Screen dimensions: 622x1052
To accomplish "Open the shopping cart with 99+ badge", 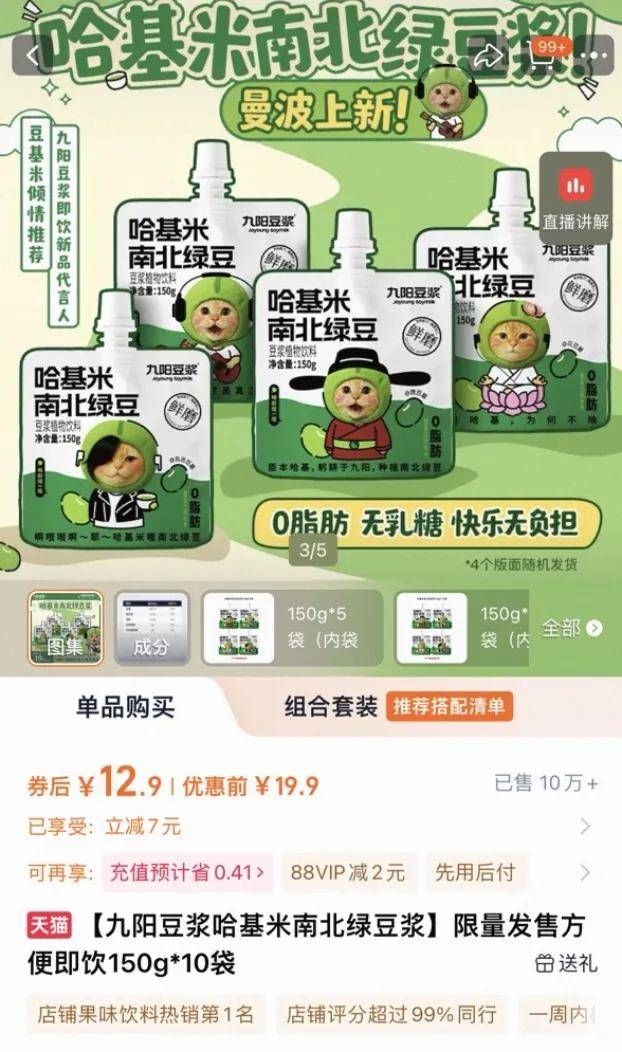I will tap(543, 55).
